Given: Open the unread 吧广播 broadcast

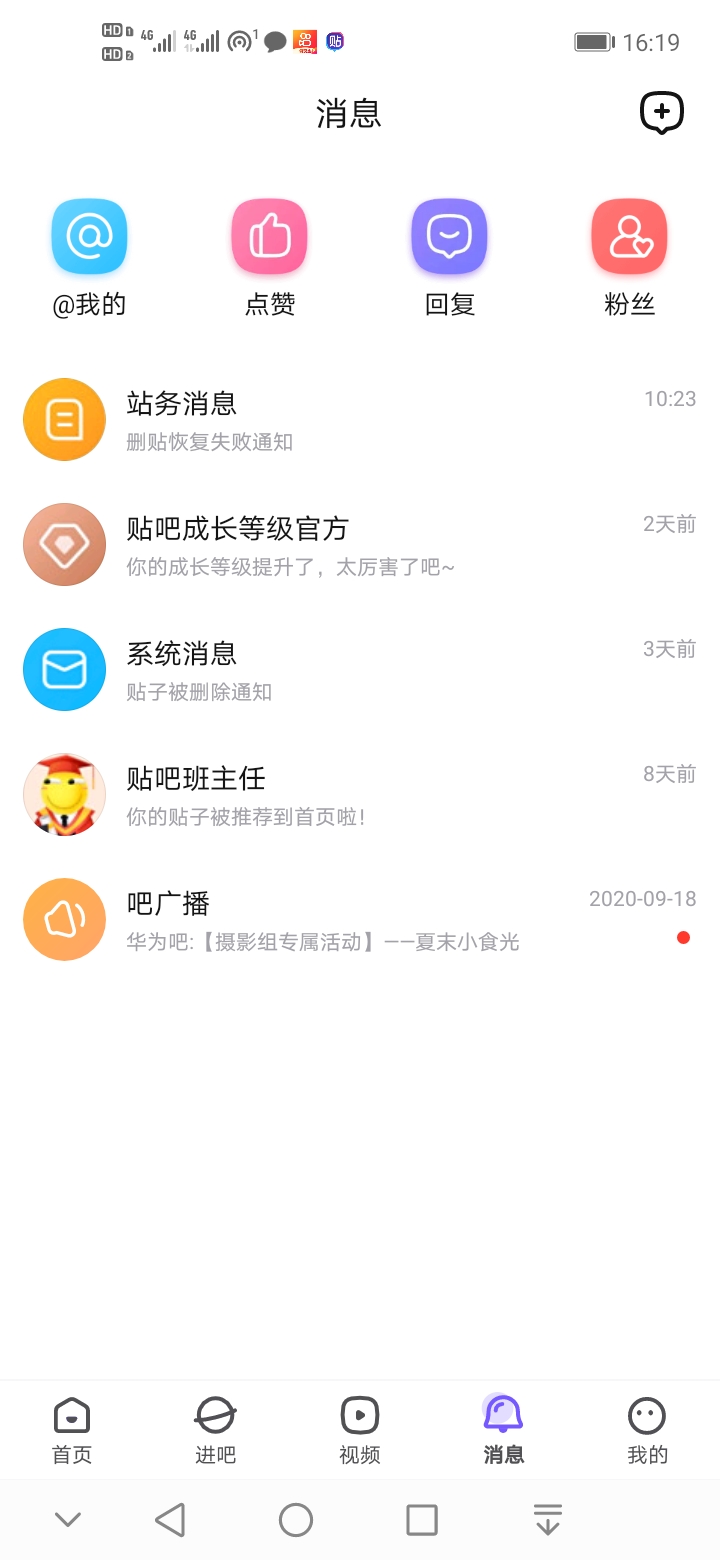Looking at the screenshot, I should 360,920.
